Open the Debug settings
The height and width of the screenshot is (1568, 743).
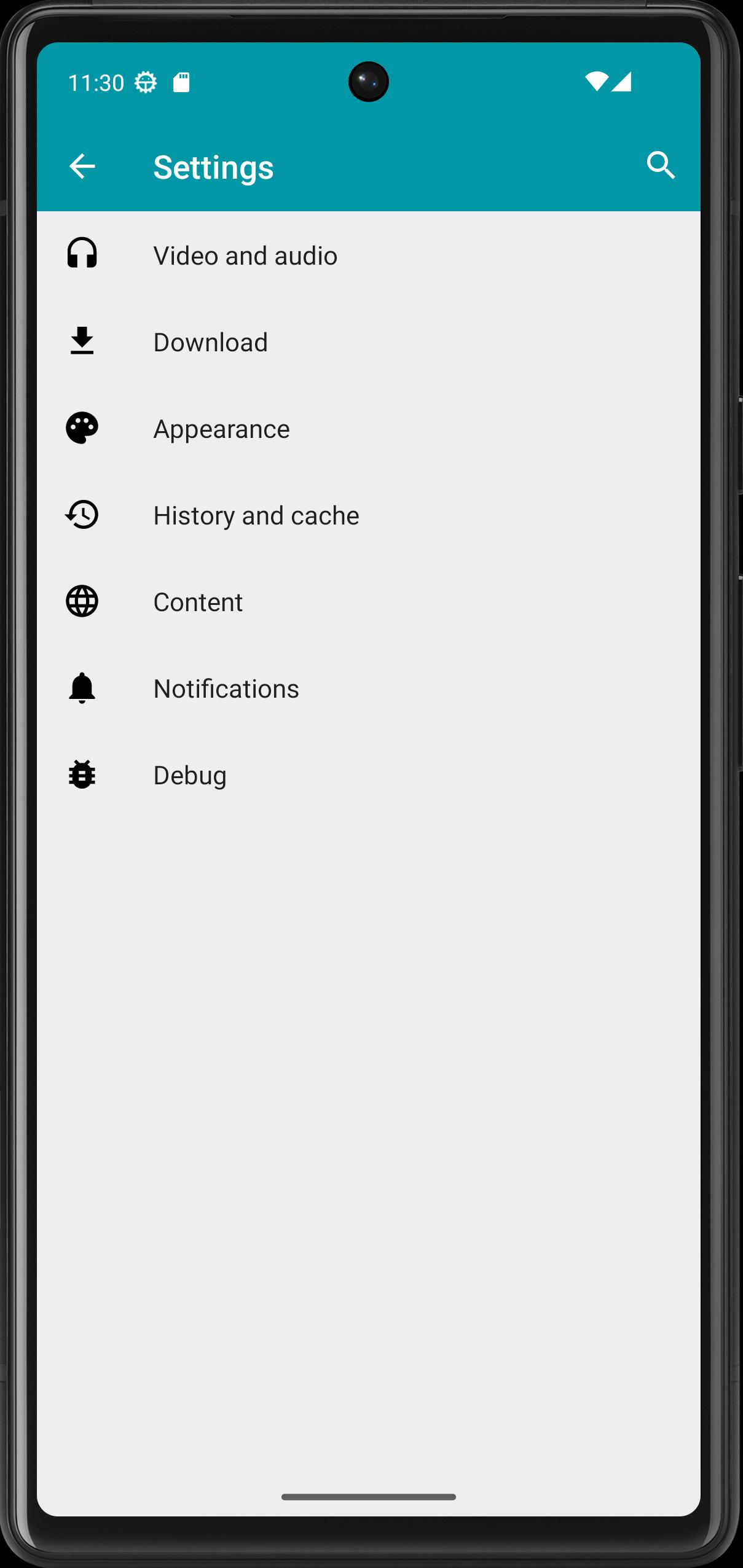click(x=369, y=774)
